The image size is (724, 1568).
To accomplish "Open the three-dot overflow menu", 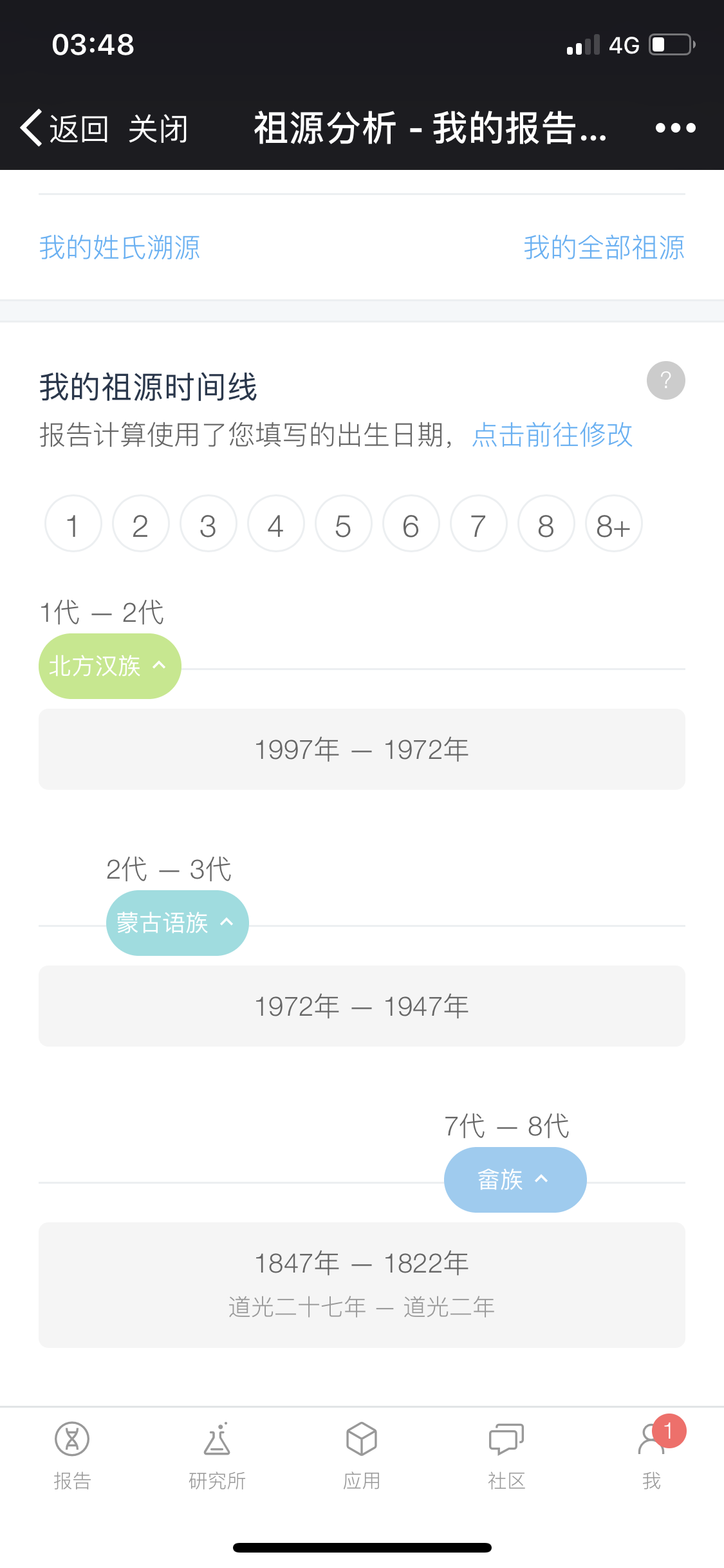I will point(675,128).
